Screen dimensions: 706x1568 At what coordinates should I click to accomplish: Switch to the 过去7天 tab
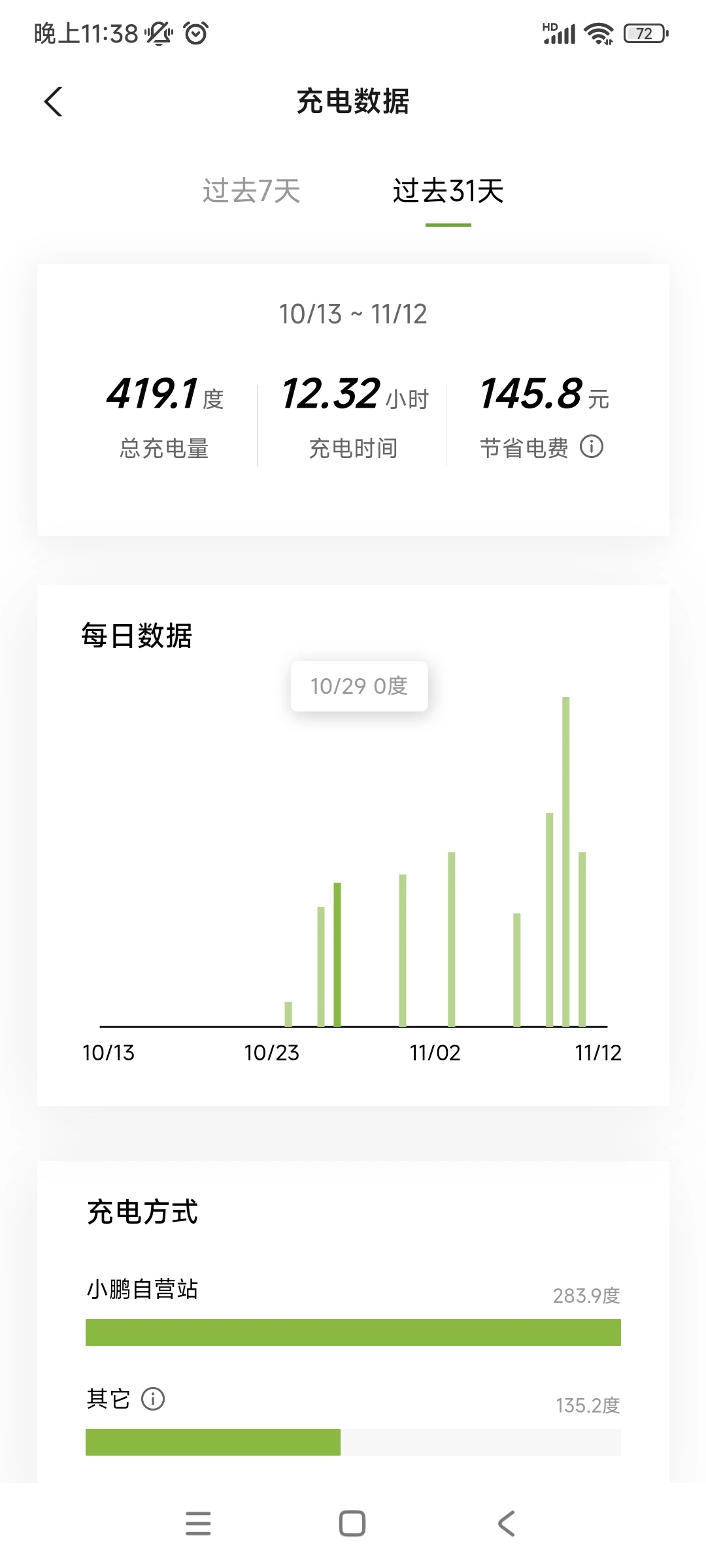coord(252,191)
